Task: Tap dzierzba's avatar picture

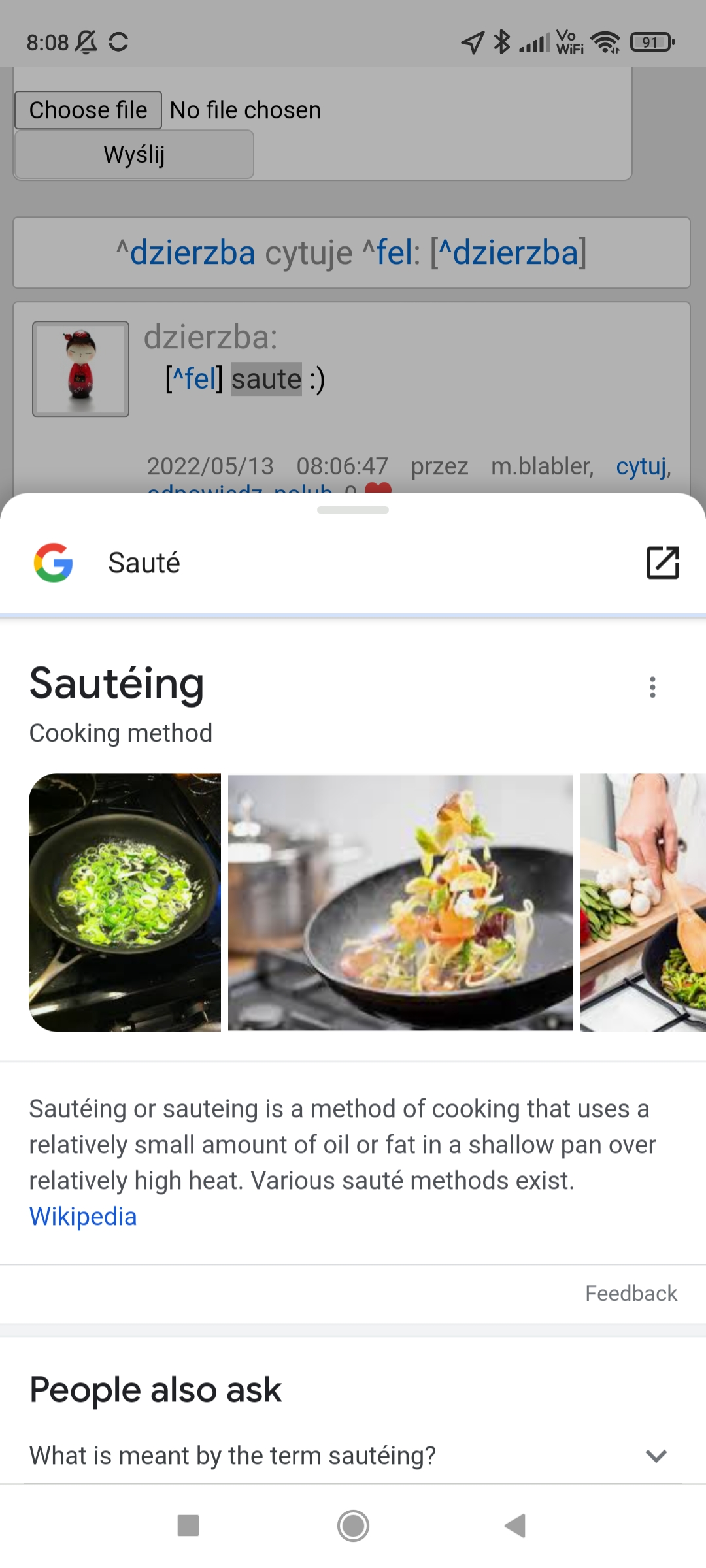Action: [x=81, y=369]
